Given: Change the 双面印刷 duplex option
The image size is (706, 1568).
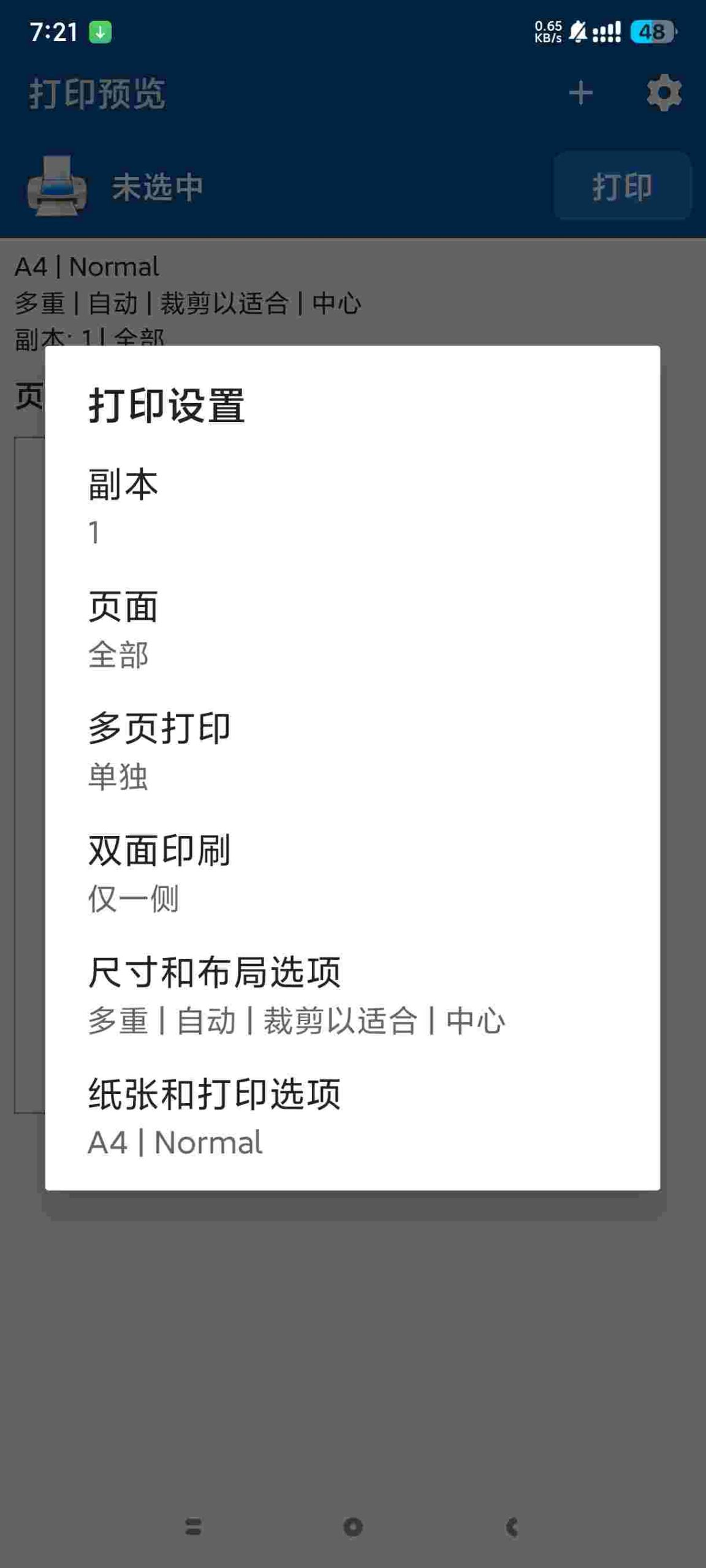Looking at the screenshot, I should [352, 873].
